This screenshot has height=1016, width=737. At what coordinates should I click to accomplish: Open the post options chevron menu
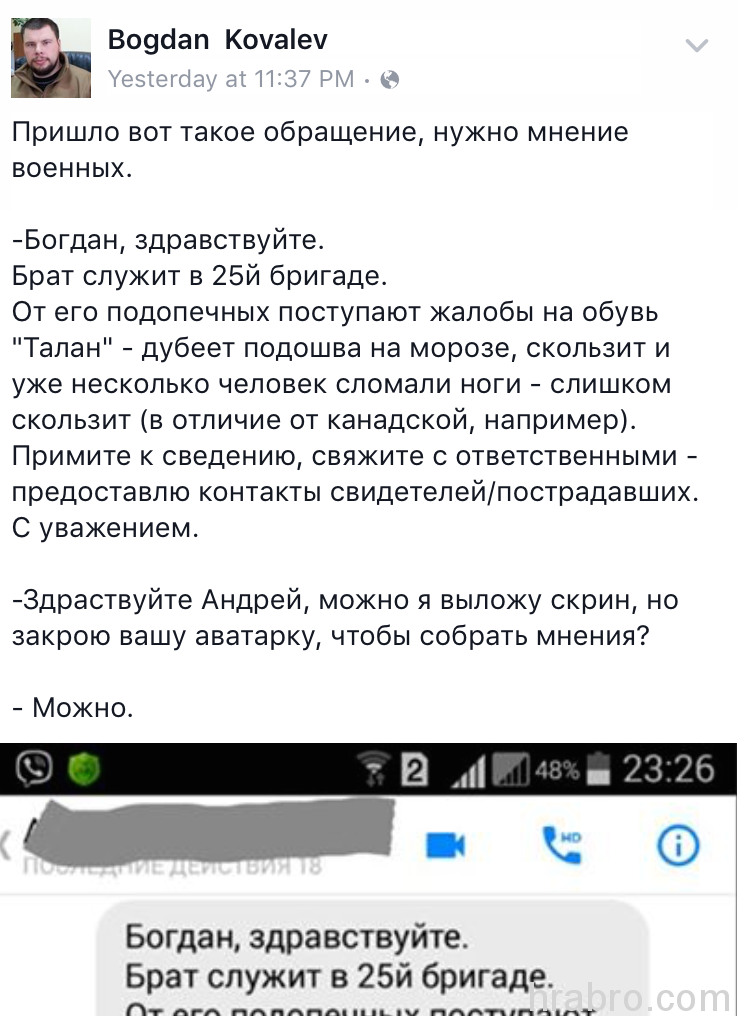tap(696, 45)
